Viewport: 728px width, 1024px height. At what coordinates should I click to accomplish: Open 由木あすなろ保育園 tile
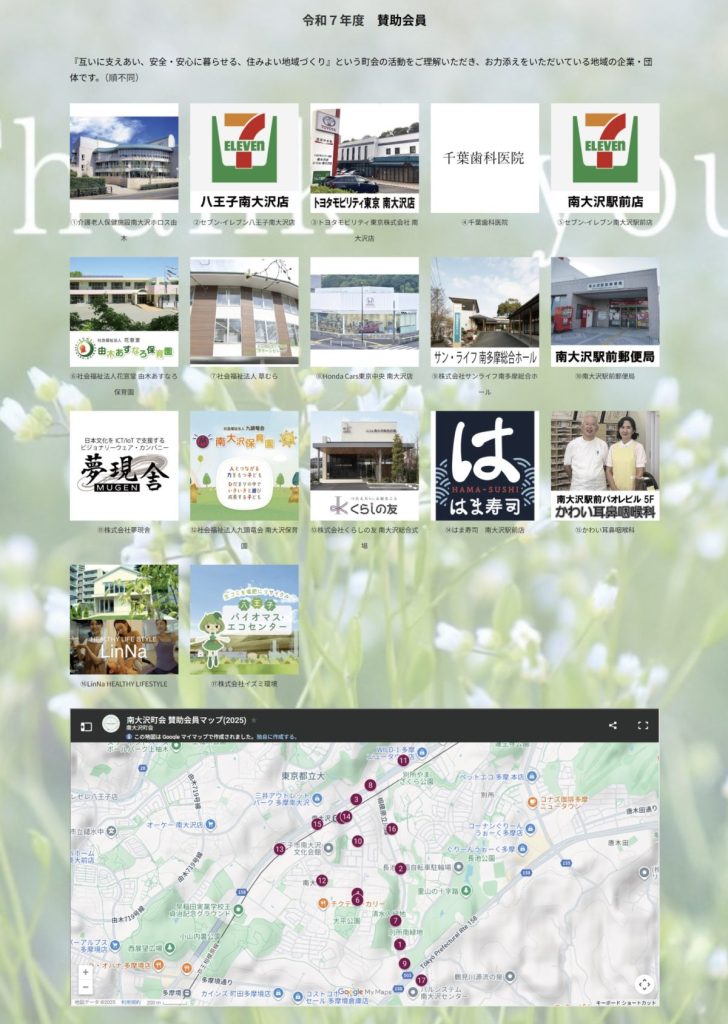[124, 311]
